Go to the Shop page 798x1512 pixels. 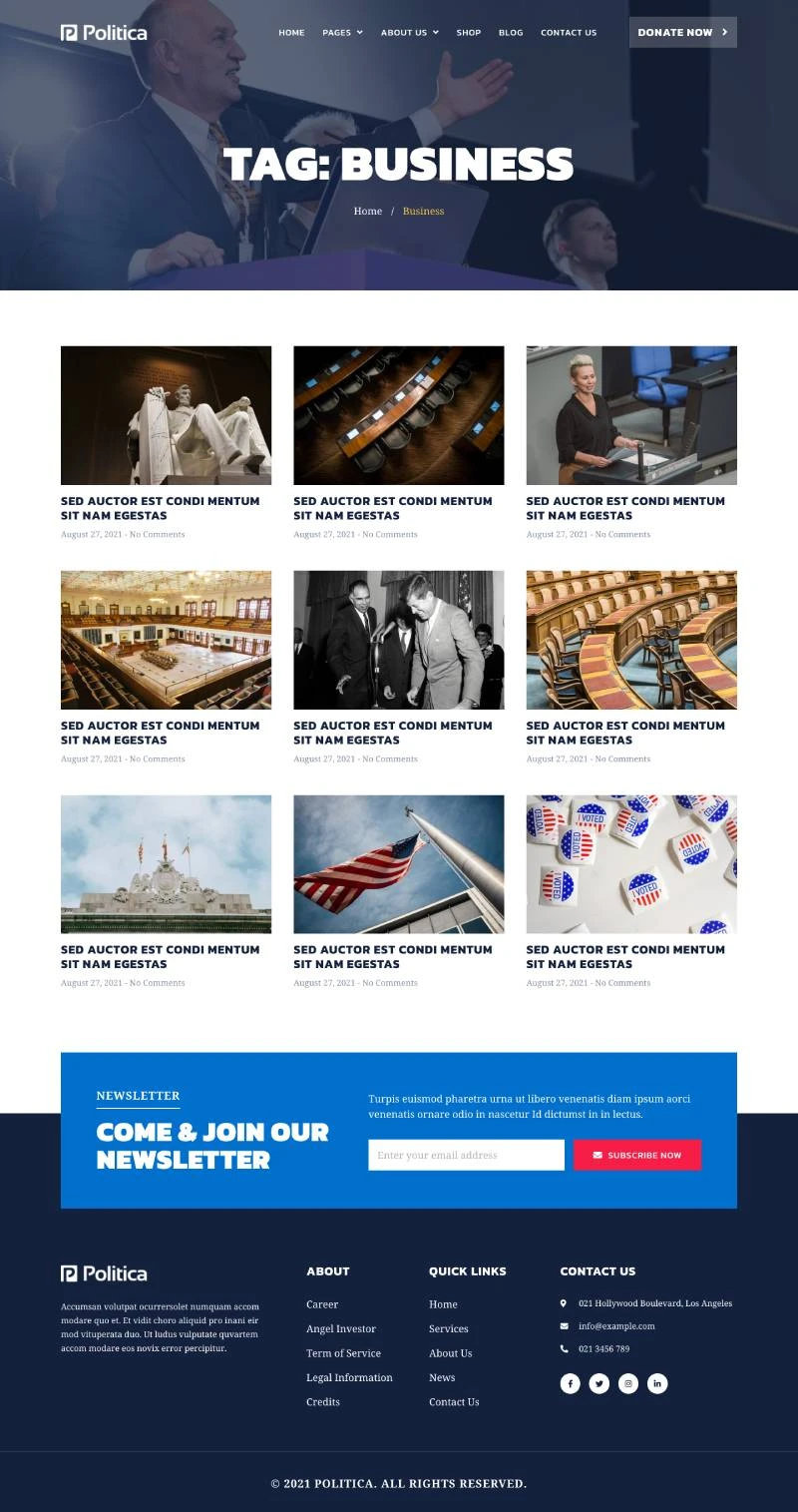pos(469,33)
